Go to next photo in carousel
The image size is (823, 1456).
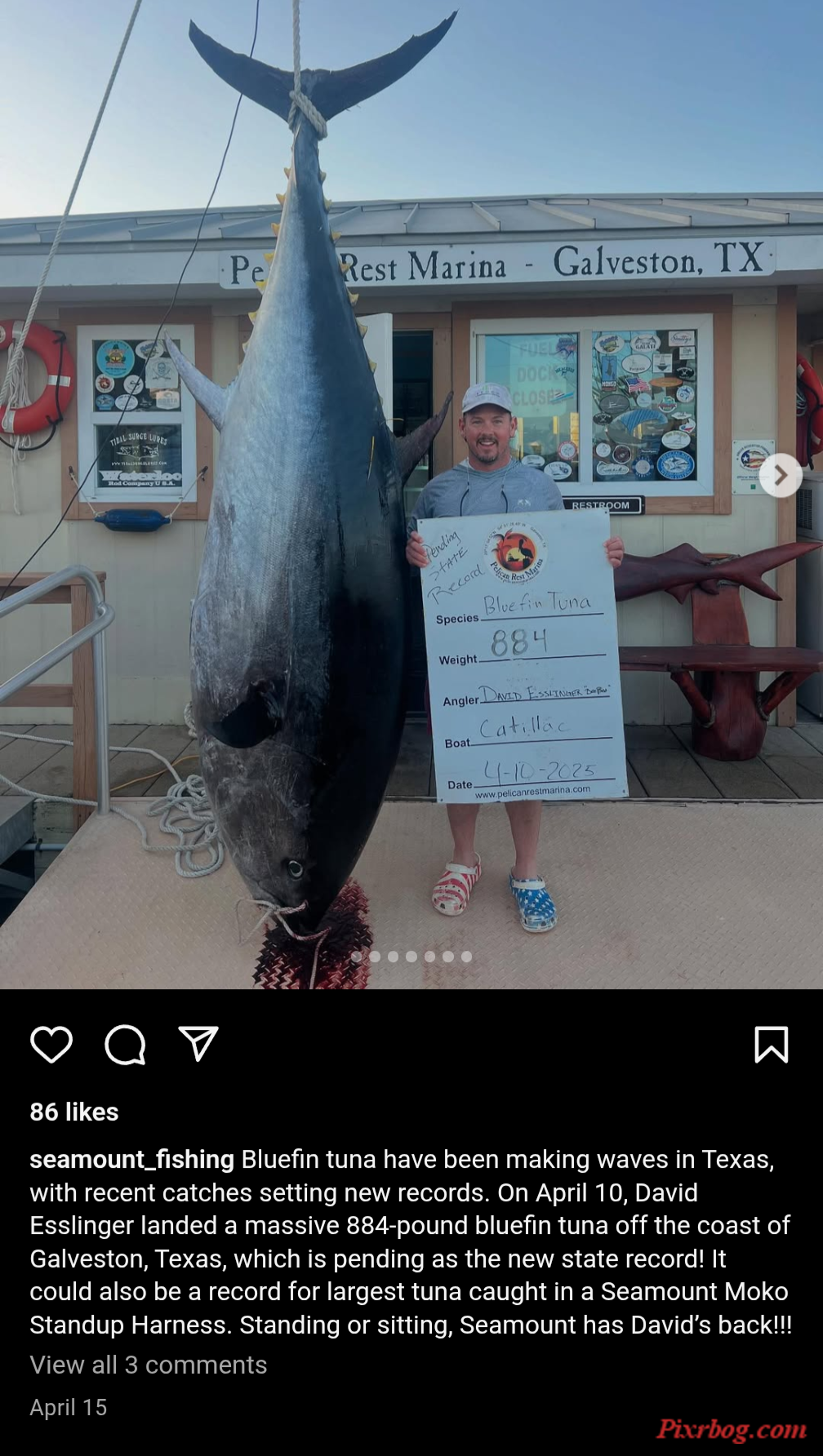pyautogui.click(x=780, y=475)
